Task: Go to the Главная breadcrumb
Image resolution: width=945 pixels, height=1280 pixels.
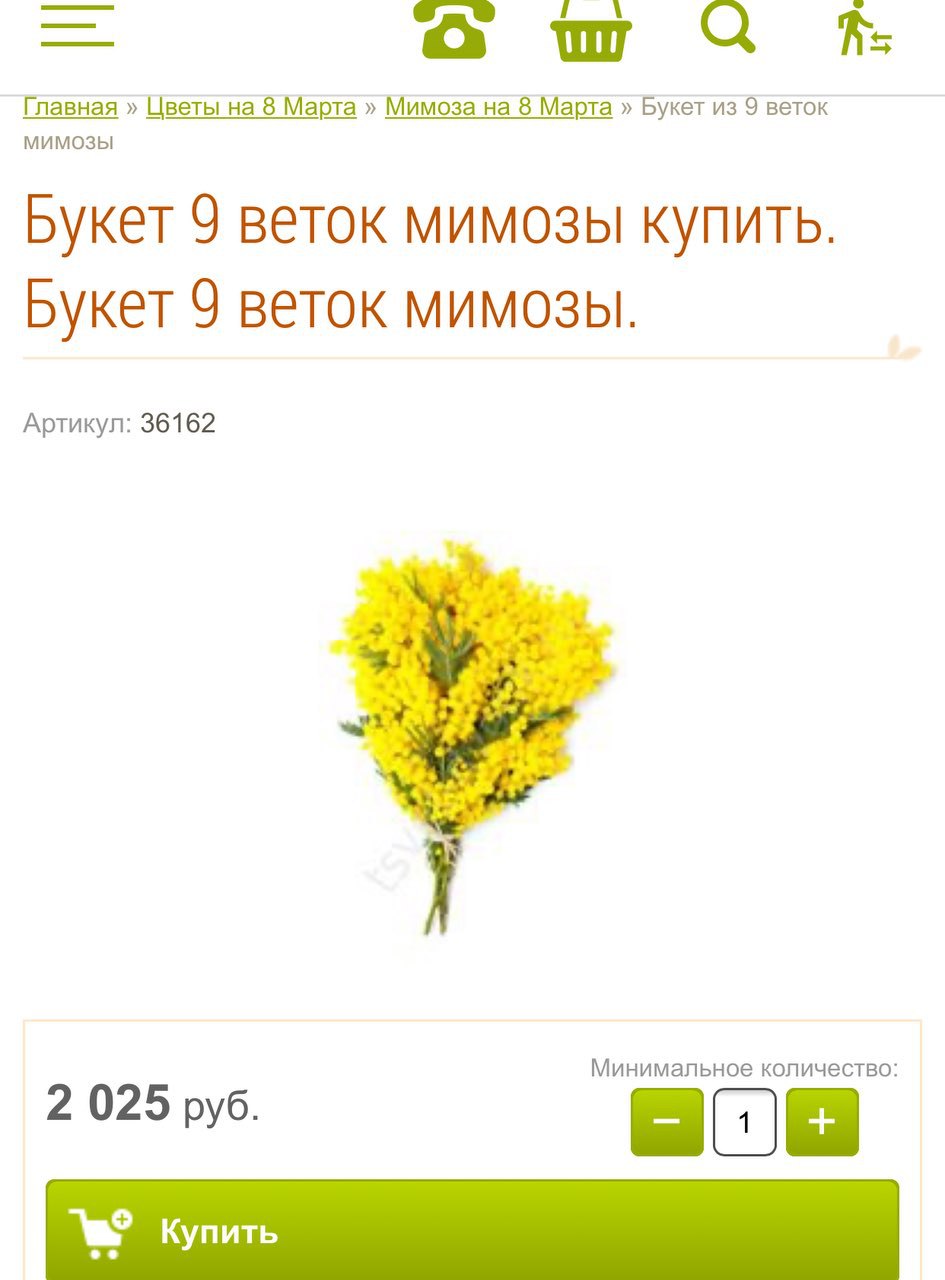Action: pos(70,107)
